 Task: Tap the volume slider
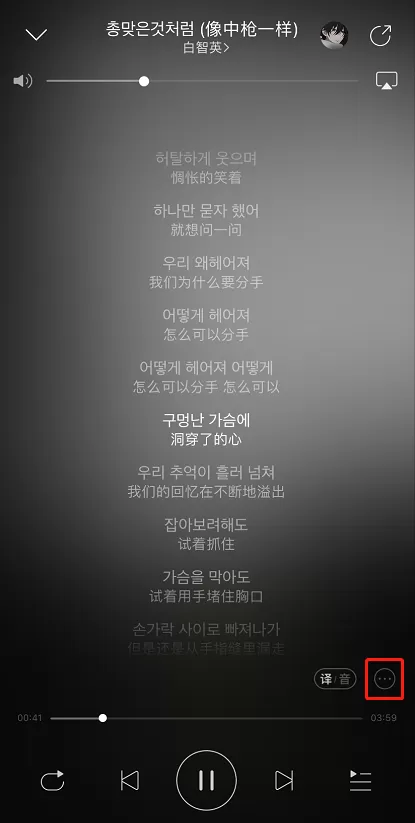pyautogui.click(x=202, y=81)
